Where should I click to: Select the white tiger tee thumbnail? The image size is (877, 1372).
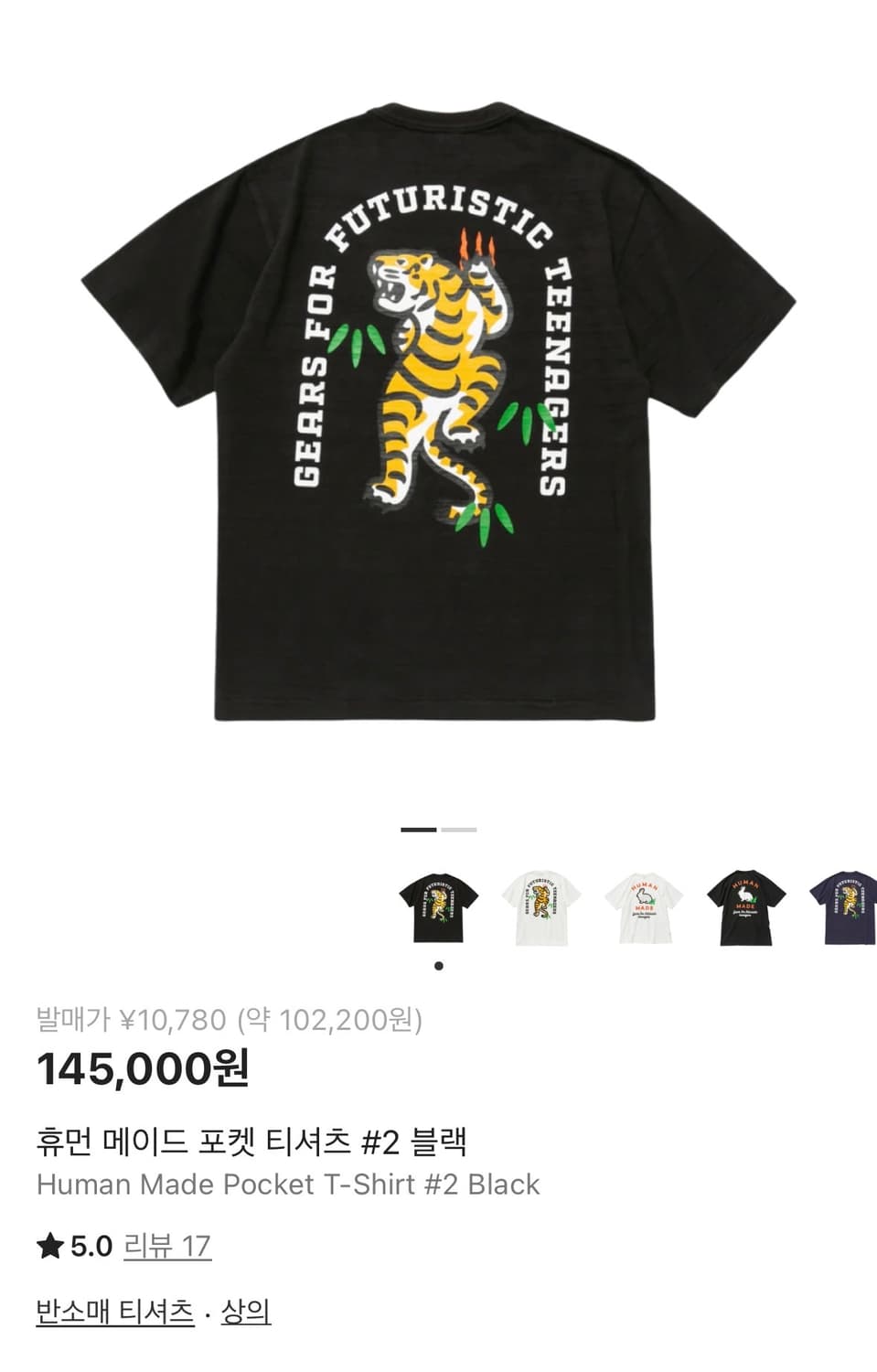click(541, 908)
